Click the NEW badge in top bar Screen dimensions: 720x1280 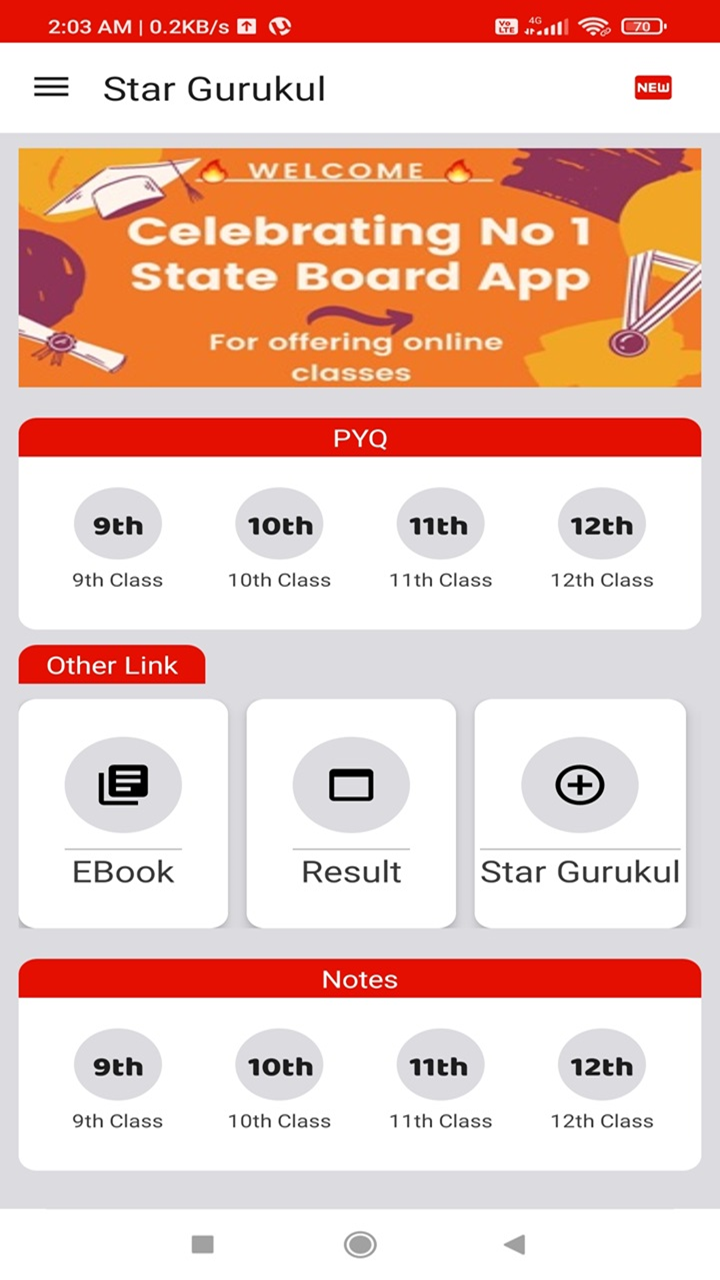[x=652, y=88]
